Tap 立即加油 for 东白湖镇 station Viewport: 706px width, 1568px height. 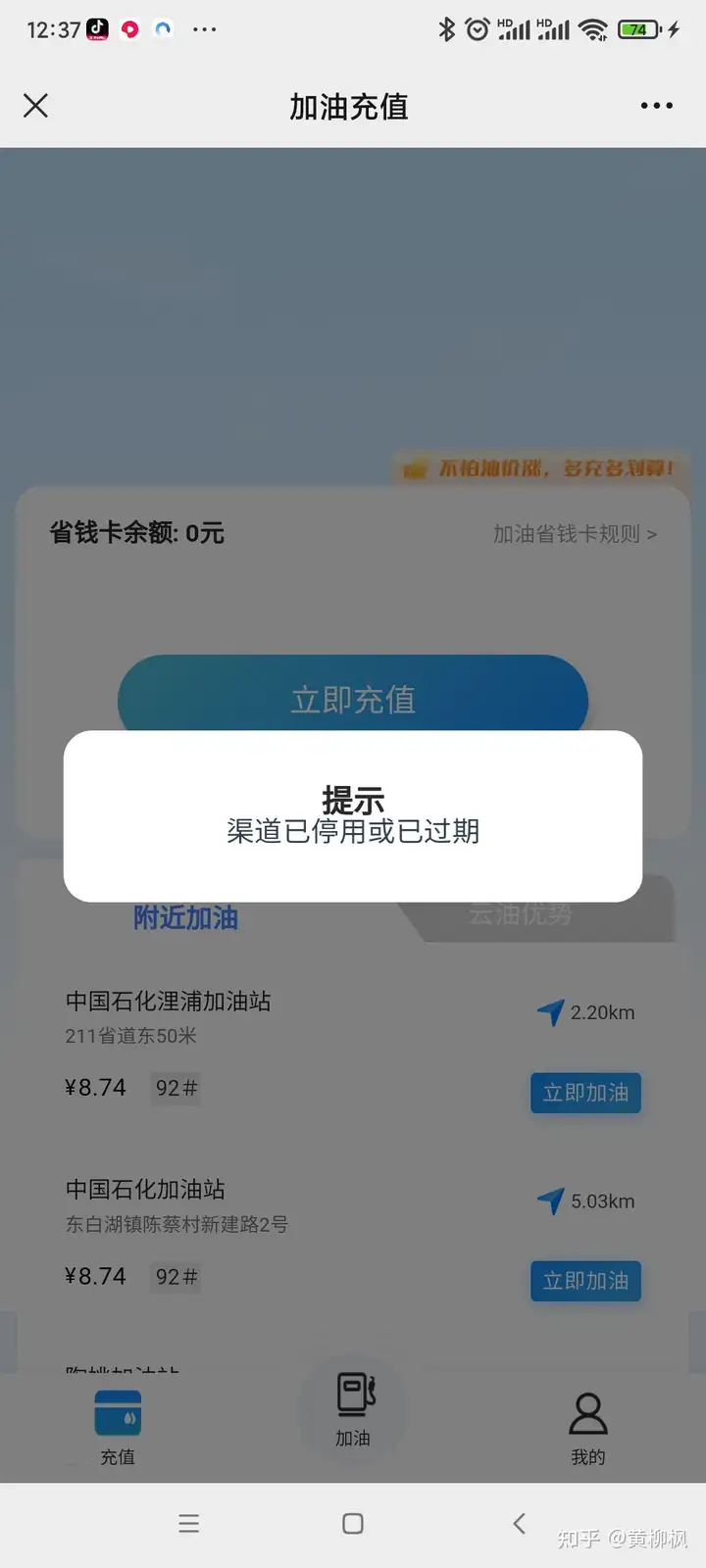click(585, 1281)
